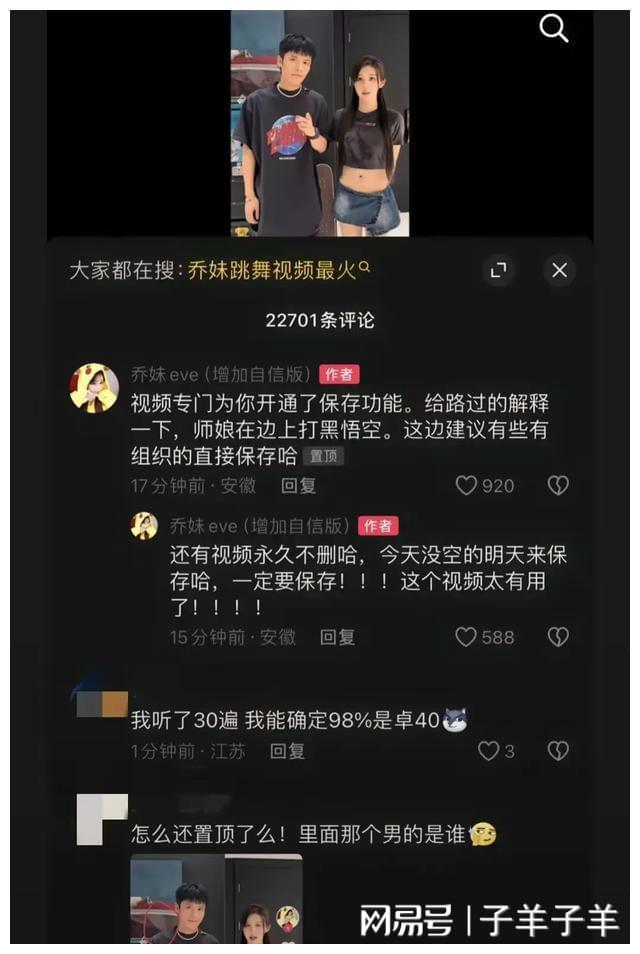Like the author's reply with 588 likes

[x=467, y=637]
